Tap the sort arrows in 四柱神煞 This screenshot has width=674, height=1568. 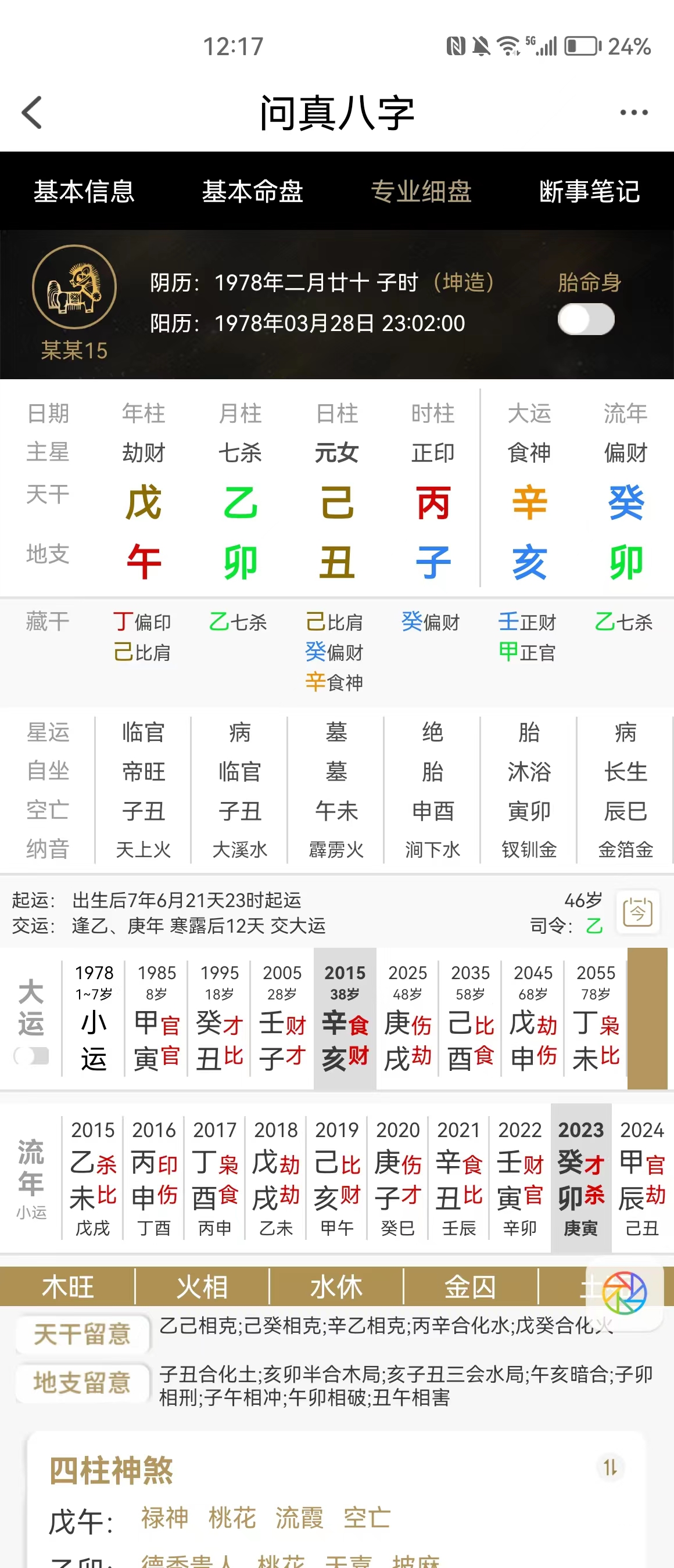610,1467
